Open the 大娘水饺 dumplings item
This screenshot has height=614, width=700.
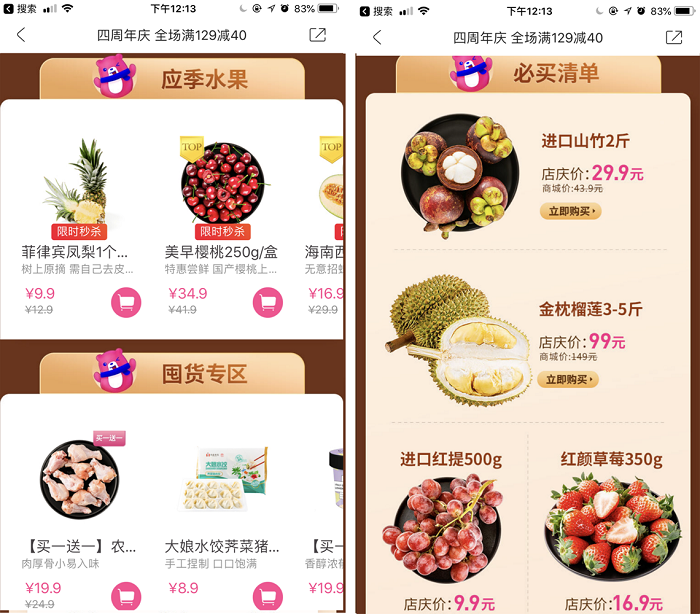(x=224, y=478)
